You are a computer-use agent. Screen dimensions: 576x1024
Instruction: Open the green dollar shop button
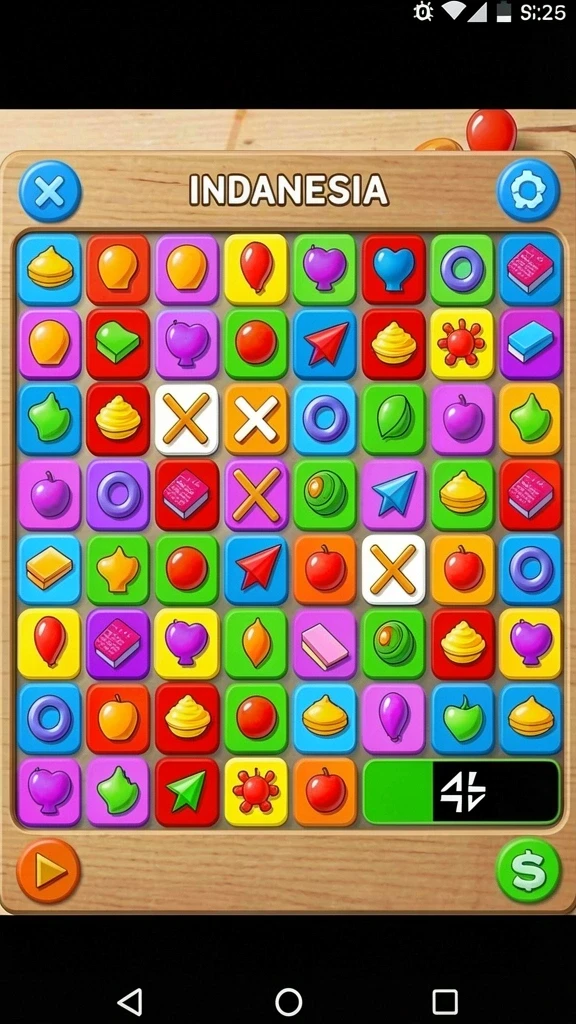[528, 871]
